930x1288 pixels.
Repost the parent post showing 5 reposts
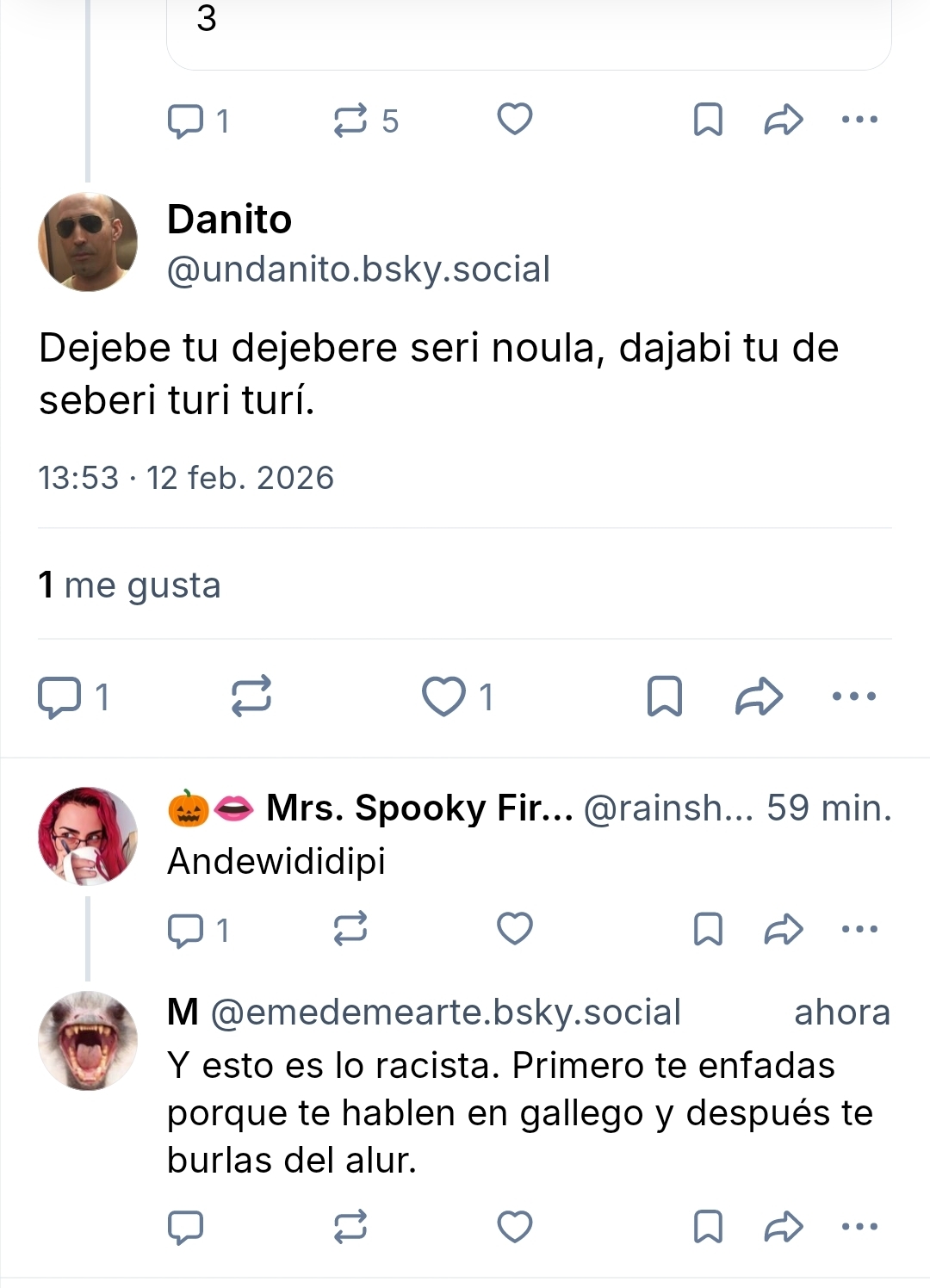point(350,120)
